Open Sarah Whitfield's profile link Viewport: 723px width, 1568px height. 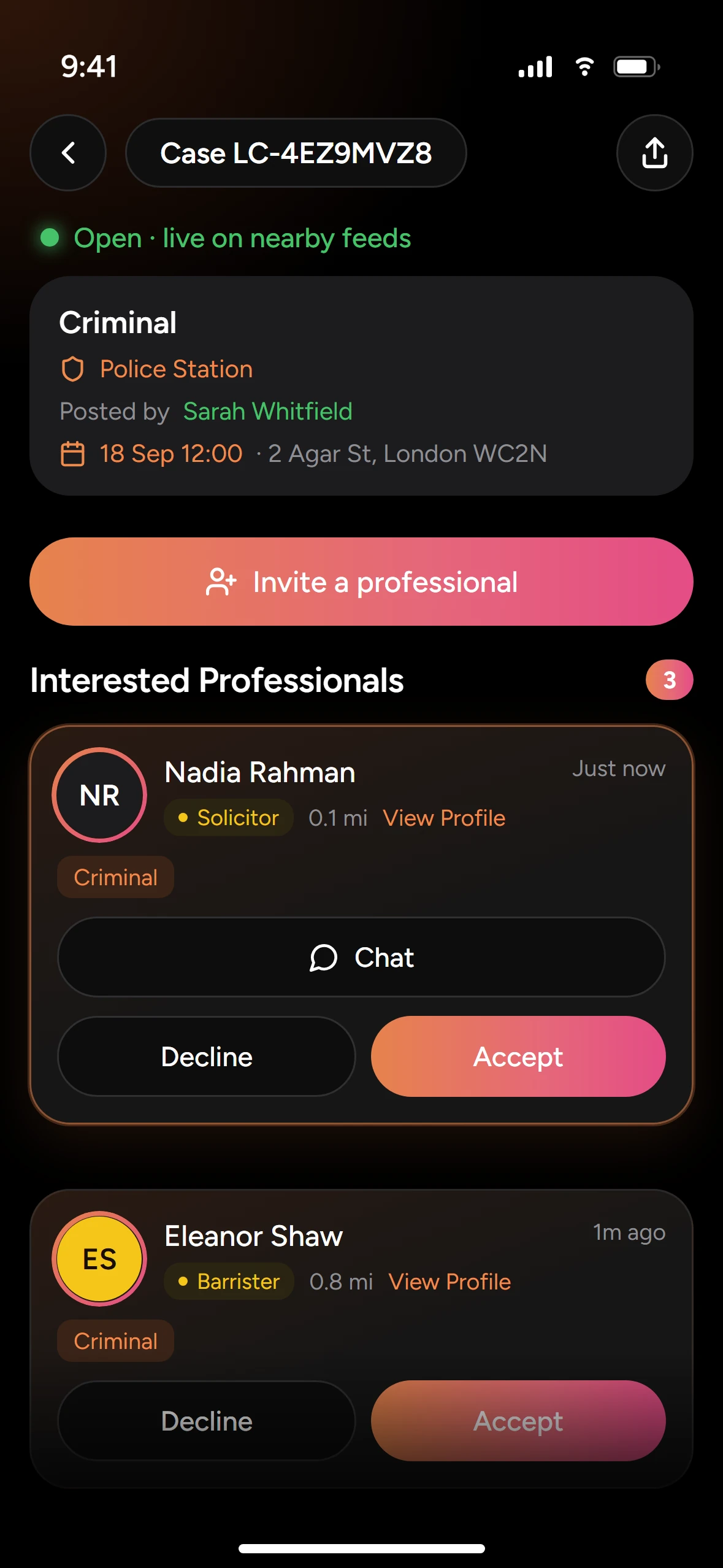[x=267, y=412]
